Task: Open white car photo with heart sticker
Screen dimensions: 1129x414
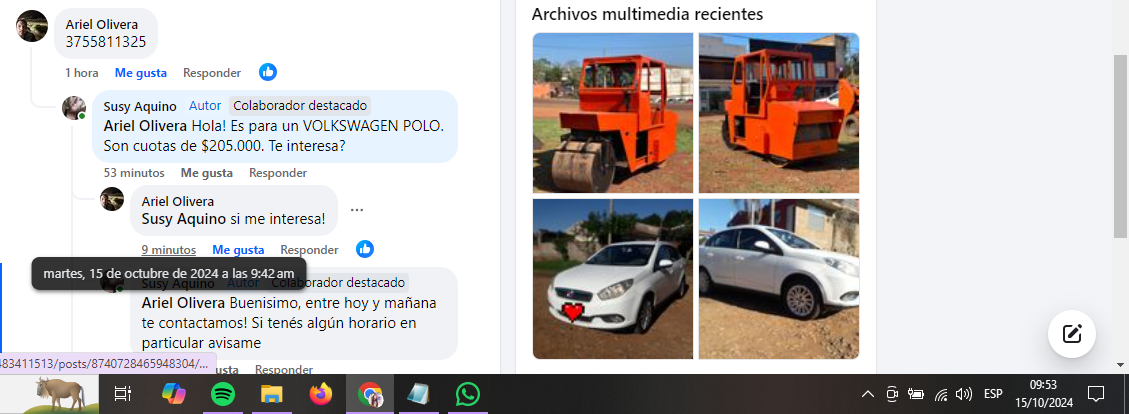Action: 612,278
